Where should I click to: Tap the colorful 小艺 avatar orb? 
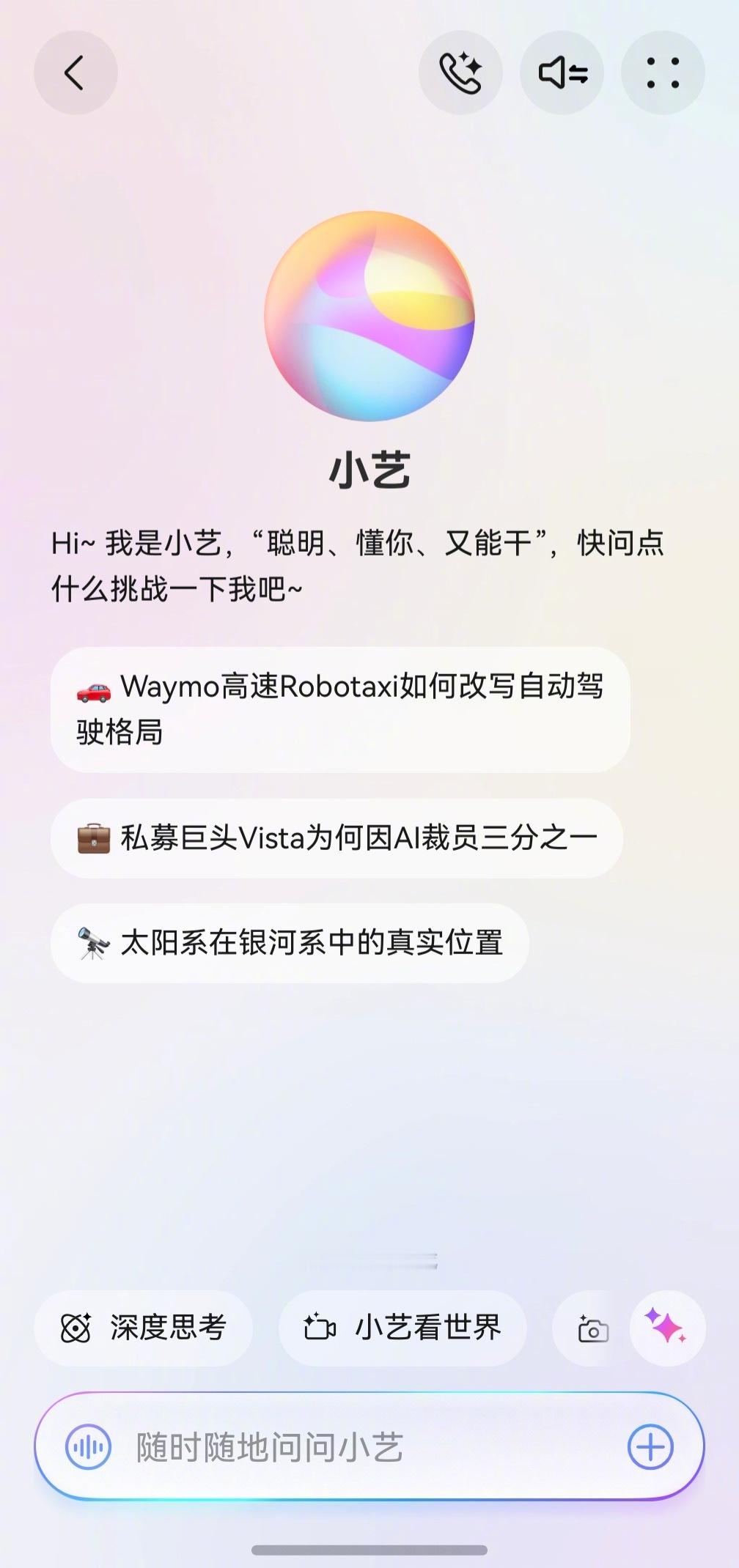coord(369,317)
